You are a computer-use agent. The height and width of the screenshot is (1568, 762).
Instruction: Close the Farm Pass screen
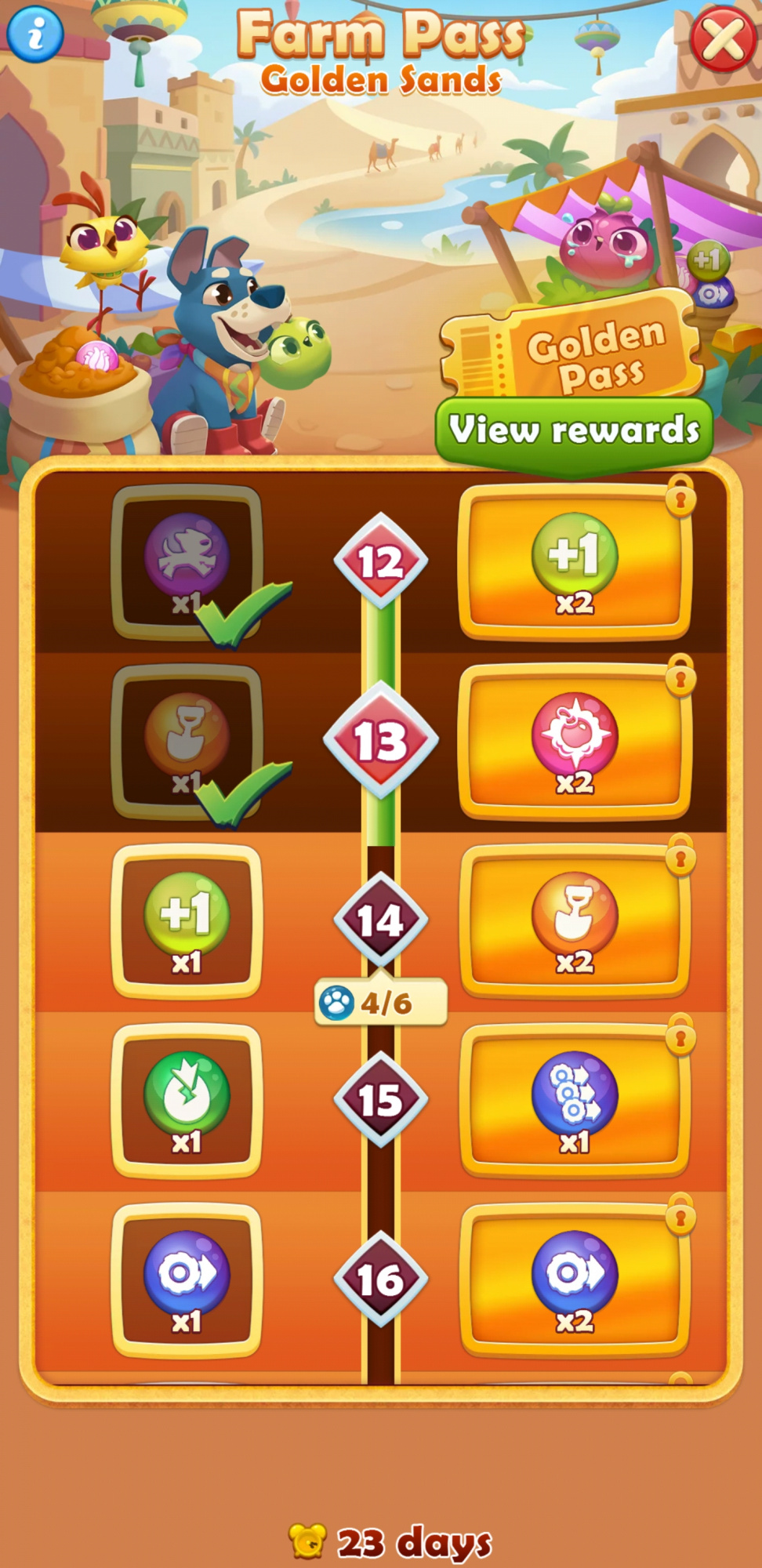pyautogui.click(x=722, y=38)
